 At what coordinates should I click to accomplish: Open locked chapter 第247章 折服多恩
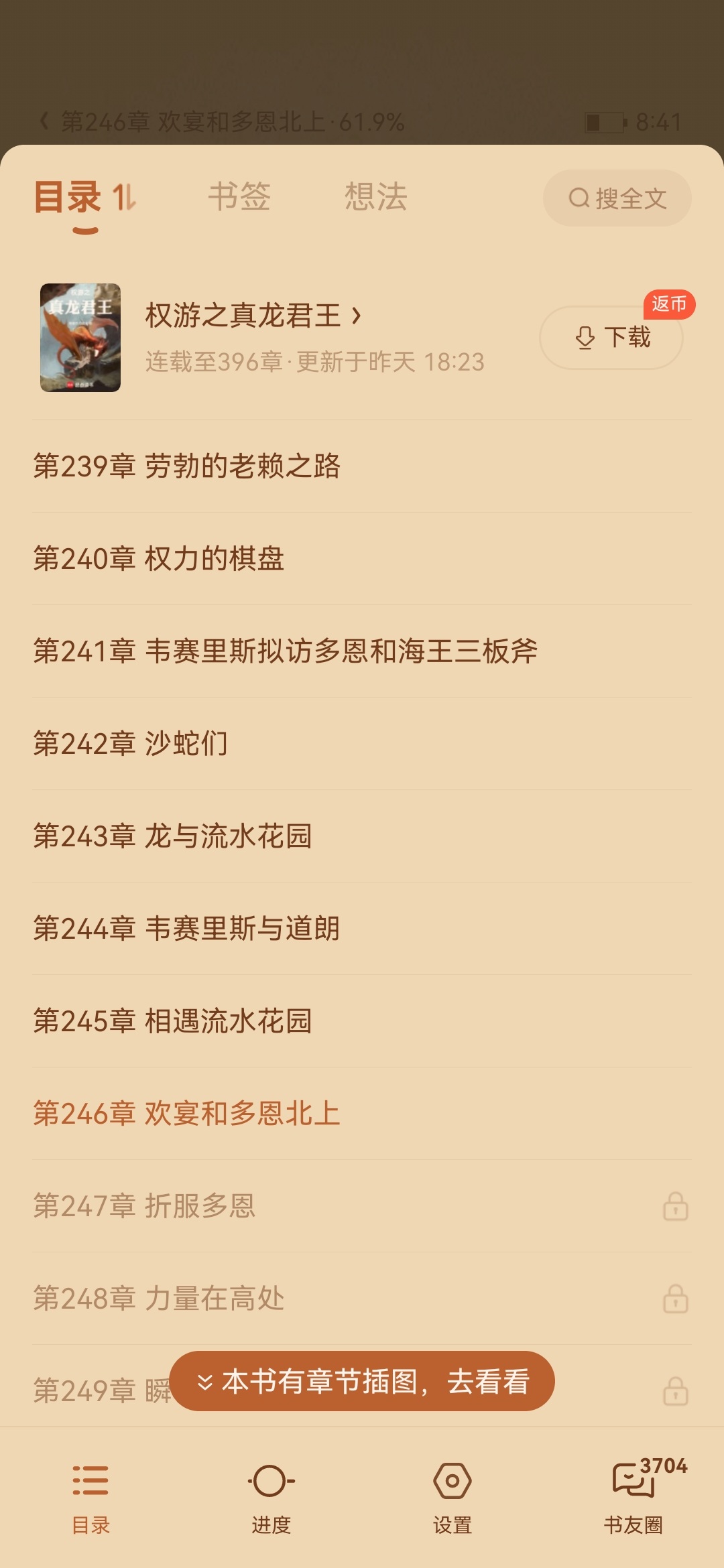coord(145,1206)
